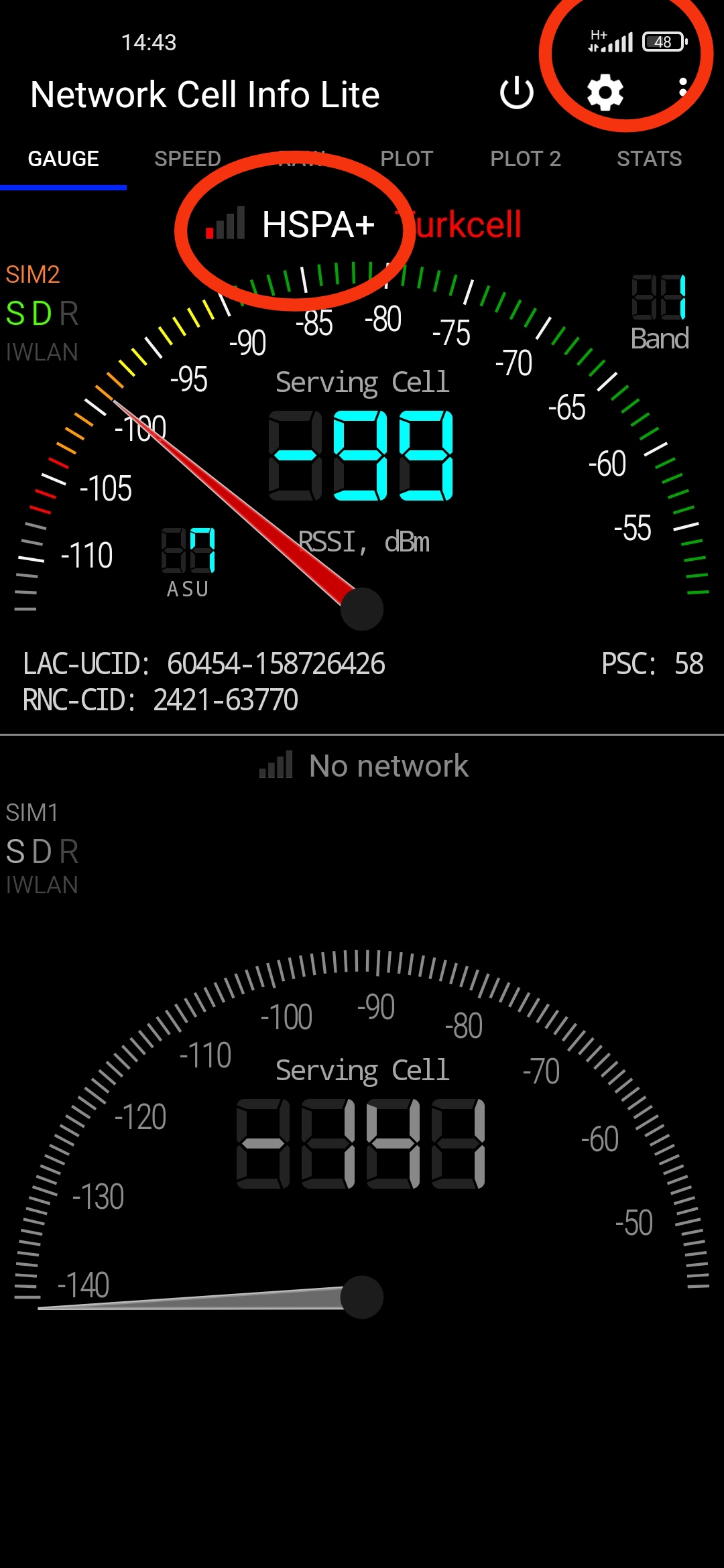Select the GAUGE tab
724x1568 pixels.
pyautogui.click(x=64, y=159)
